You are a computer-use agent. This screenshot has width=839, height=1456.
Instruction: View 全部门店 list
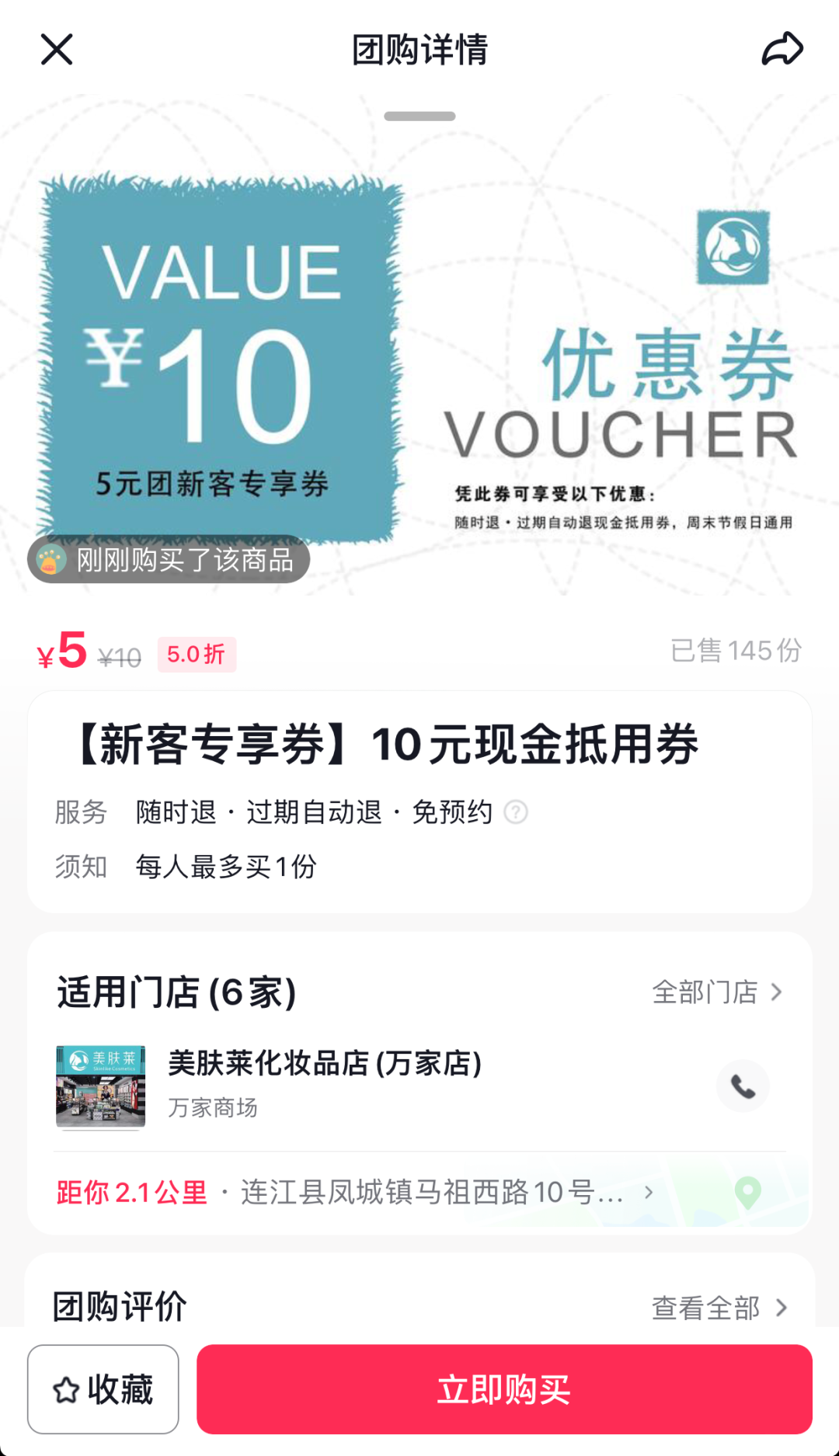click(x=717, y=992)
